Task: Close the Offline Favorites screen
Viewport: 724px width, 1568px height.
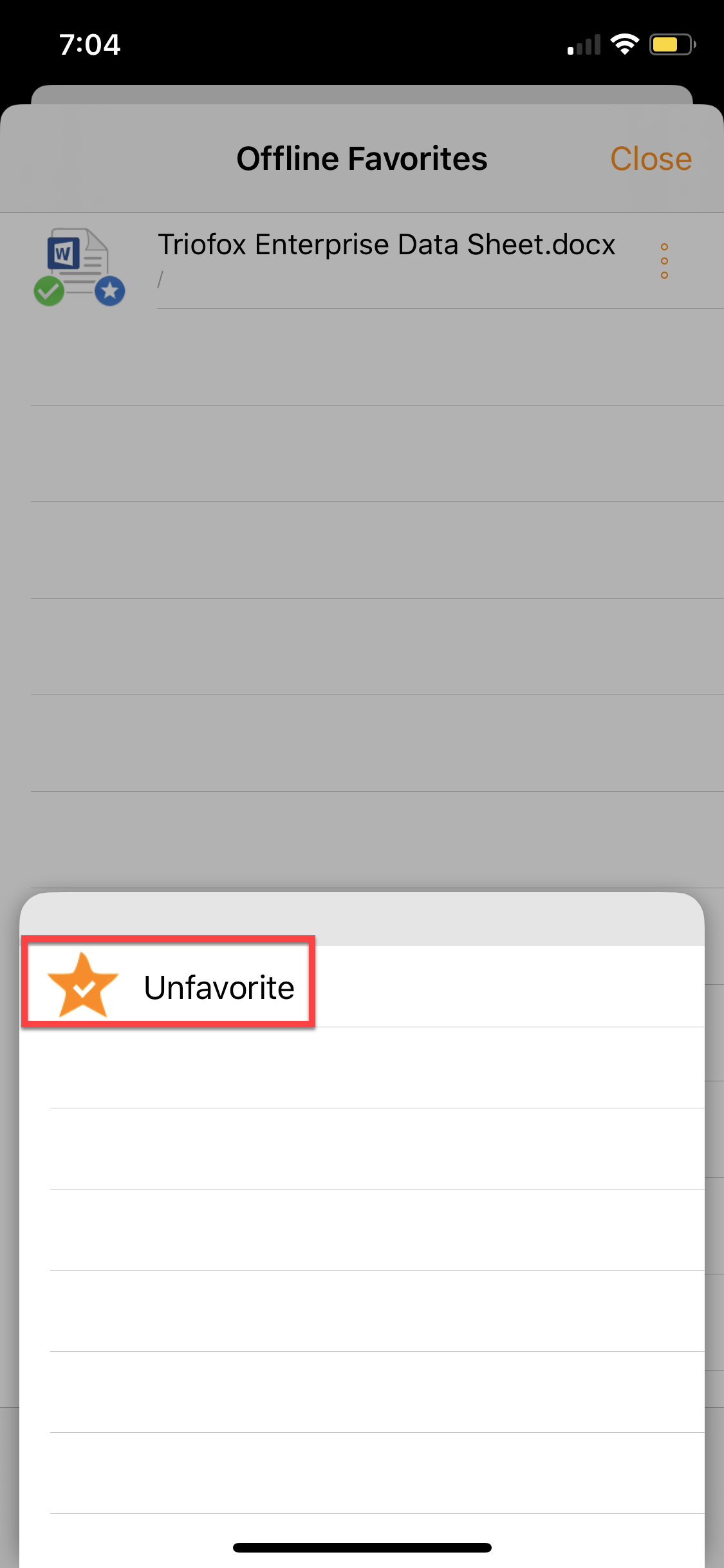Action: (x=650, y=159)
